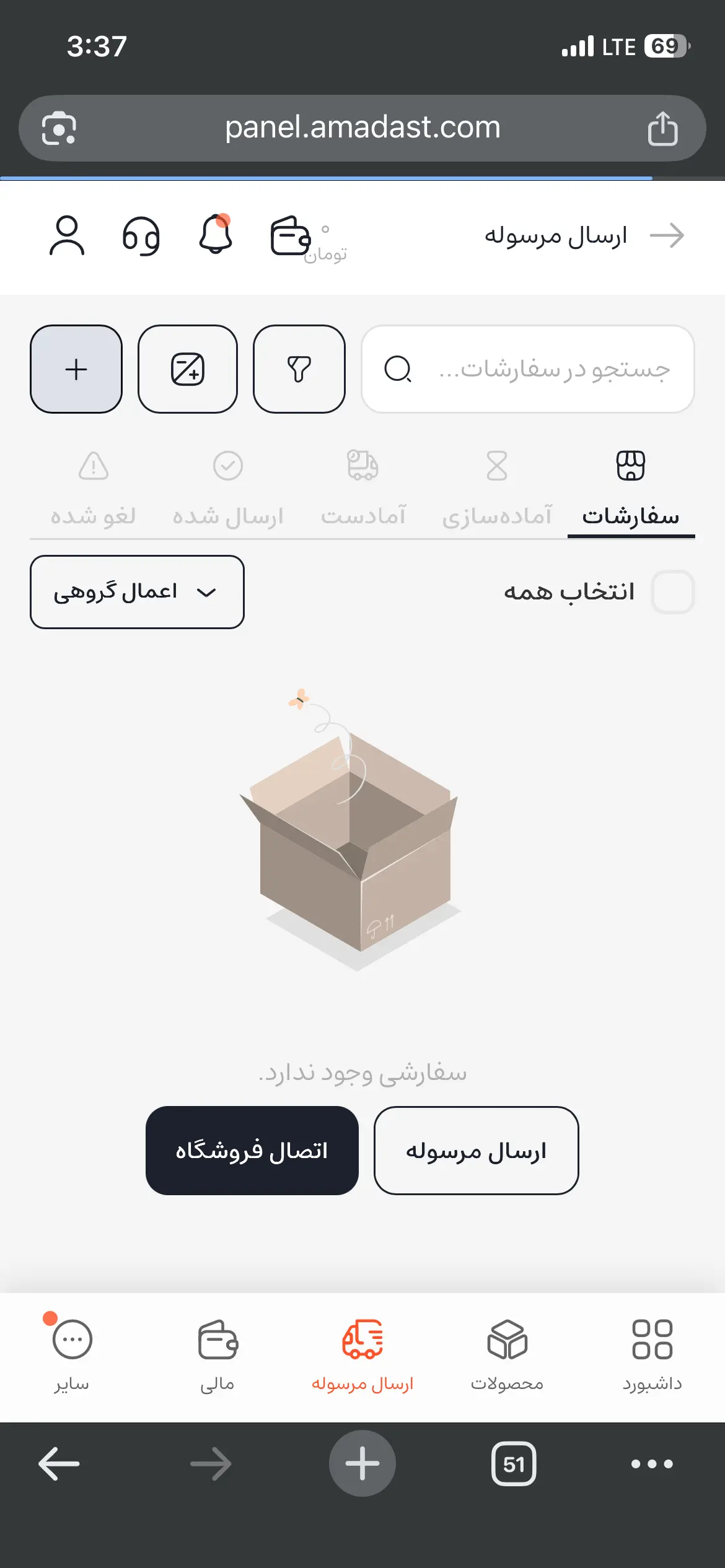Open the notifications bell

pyautogui.click(x=216, y=235)
